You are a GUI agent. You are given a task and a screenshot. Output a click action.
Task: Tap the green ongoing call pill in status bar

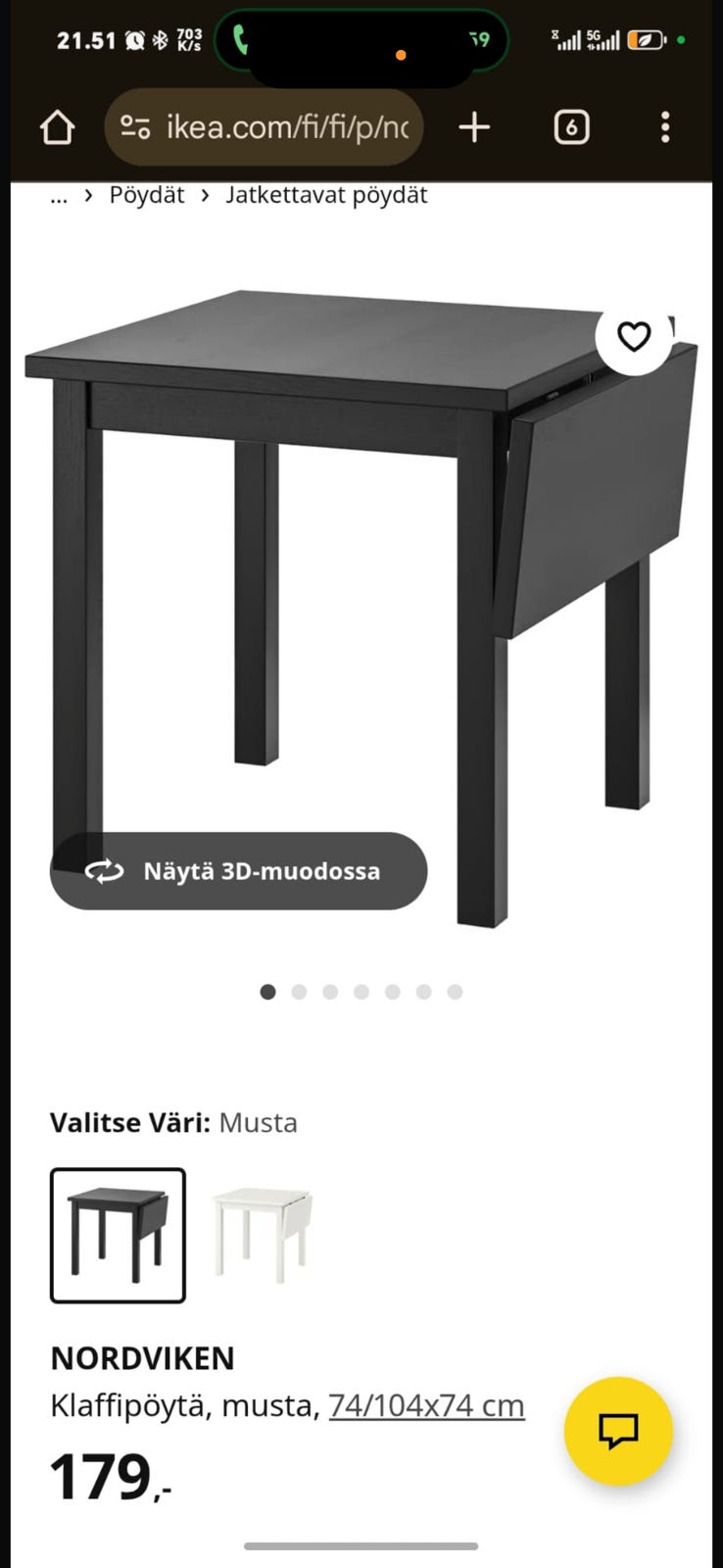360,42
